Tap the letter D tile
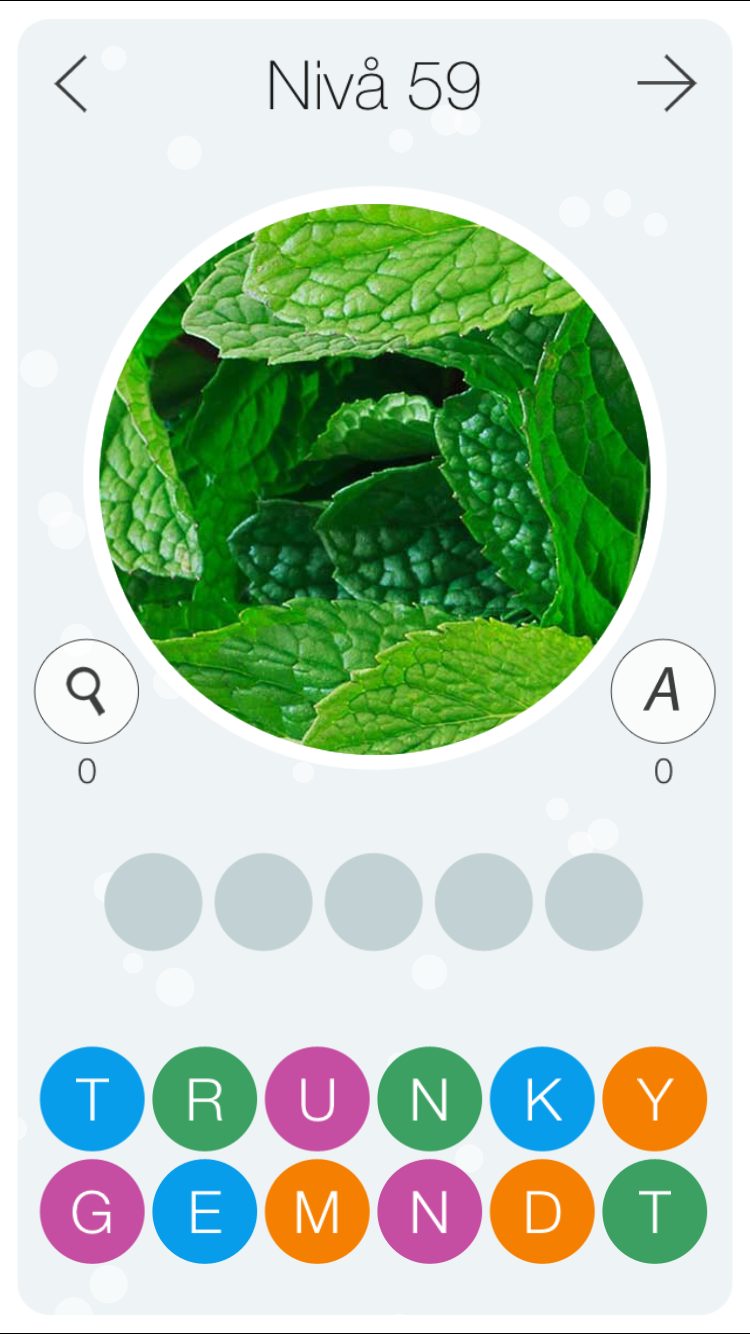 point(542,1212)
